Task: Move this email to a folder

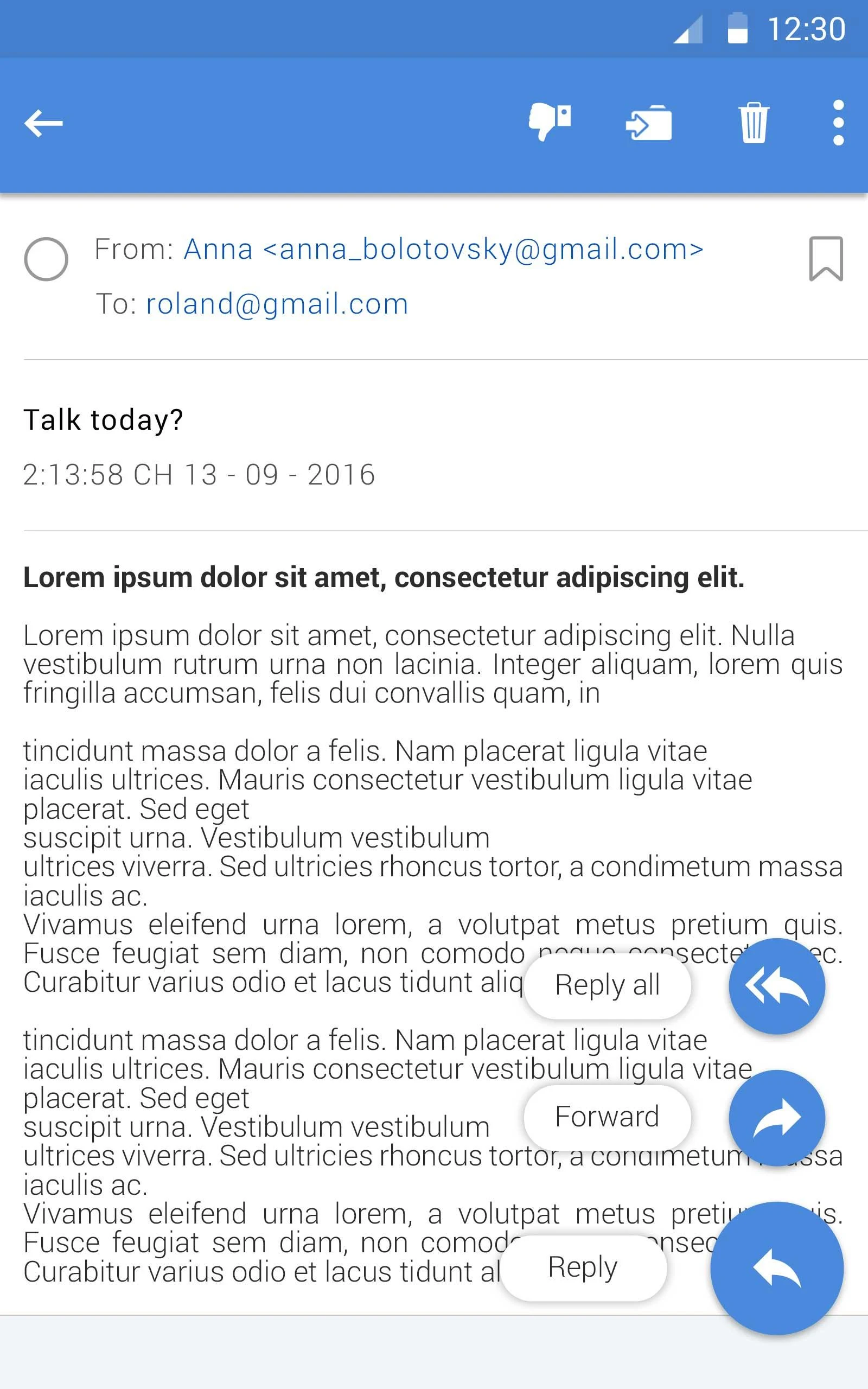Action: [649, 123]
